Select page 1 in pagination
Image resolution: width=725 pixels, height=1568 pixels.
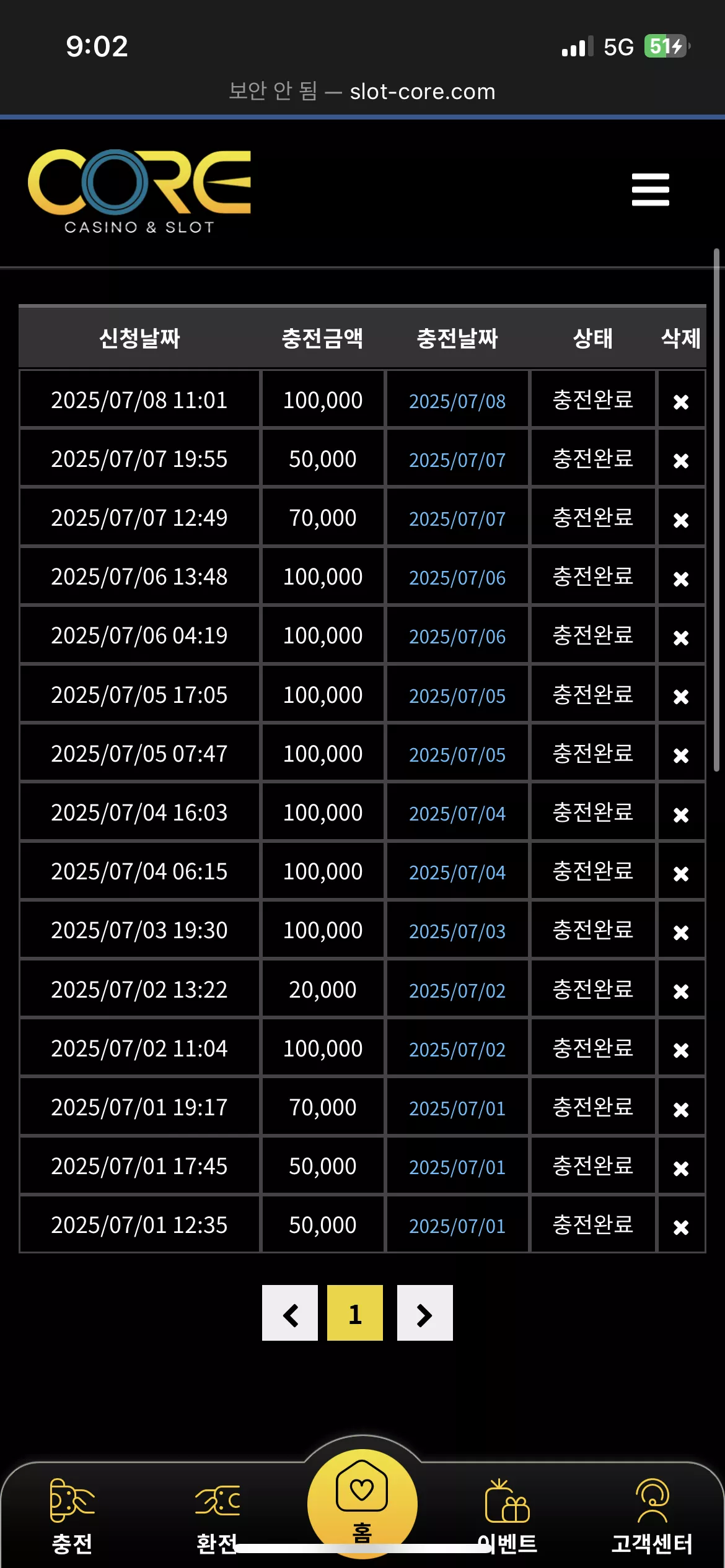[x=355, y=1313]
